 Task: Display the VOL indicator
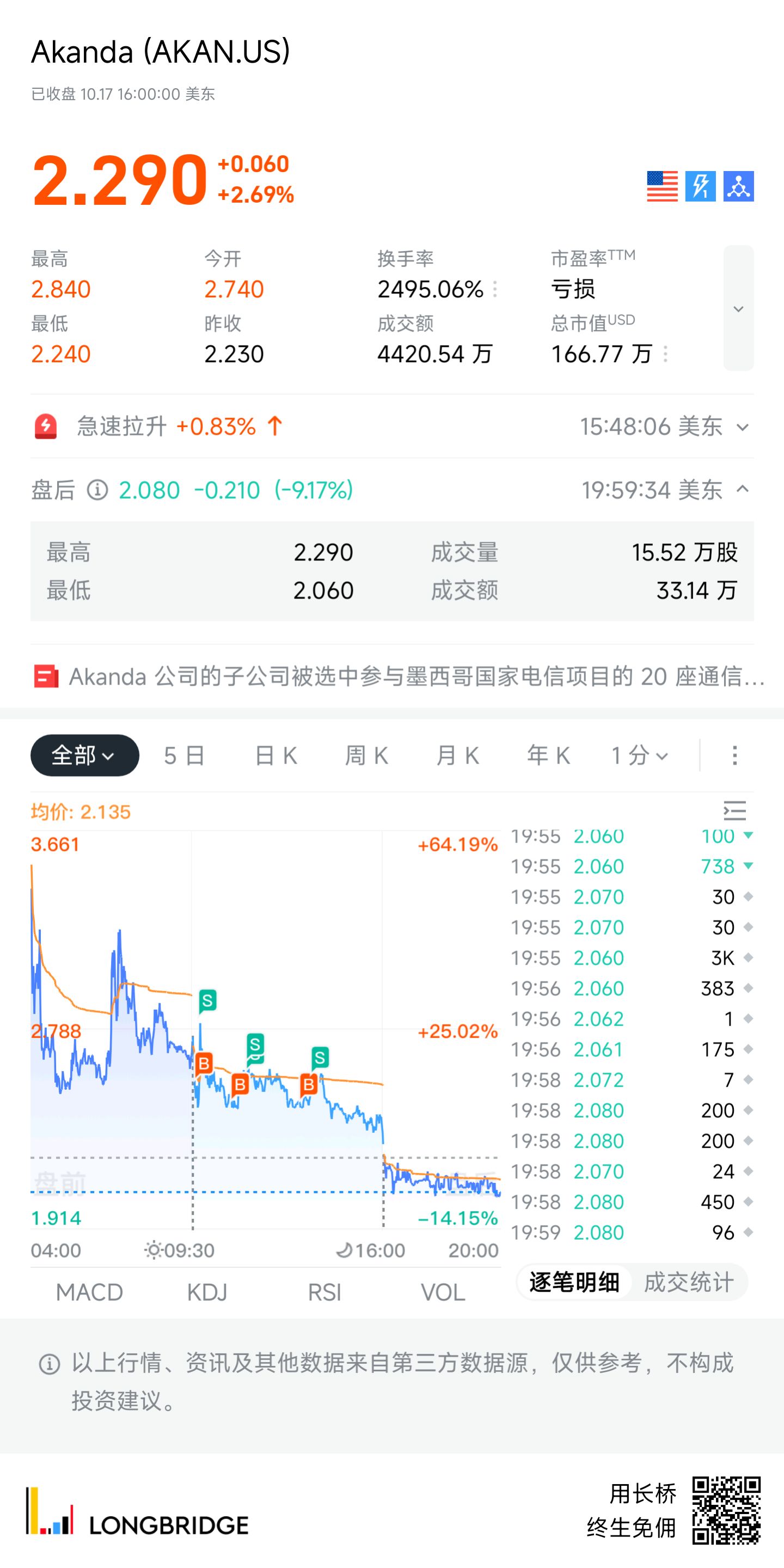pyautogui.click(x=443, y=1292)
